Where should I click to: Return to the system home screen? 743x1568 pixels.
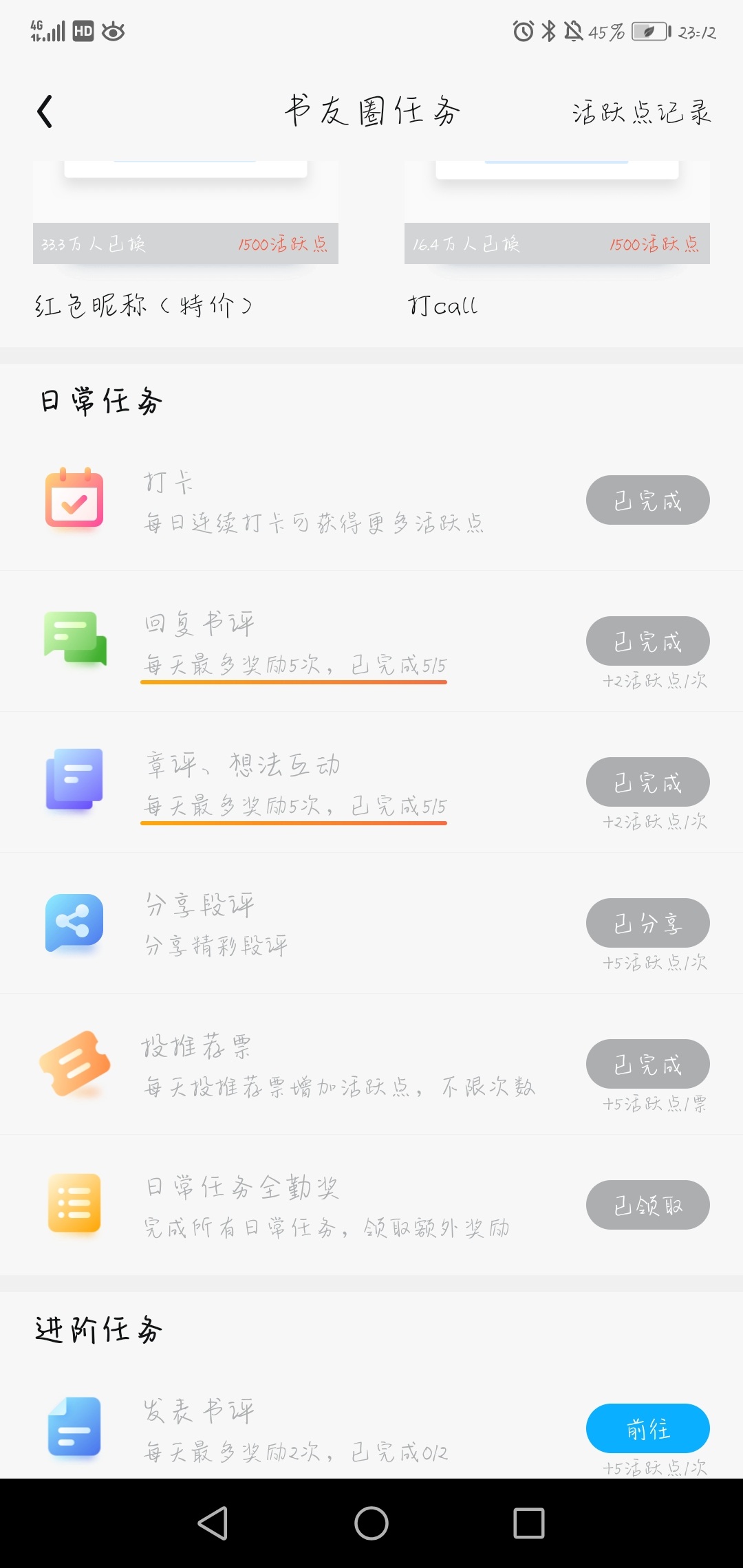(371, 1523)
